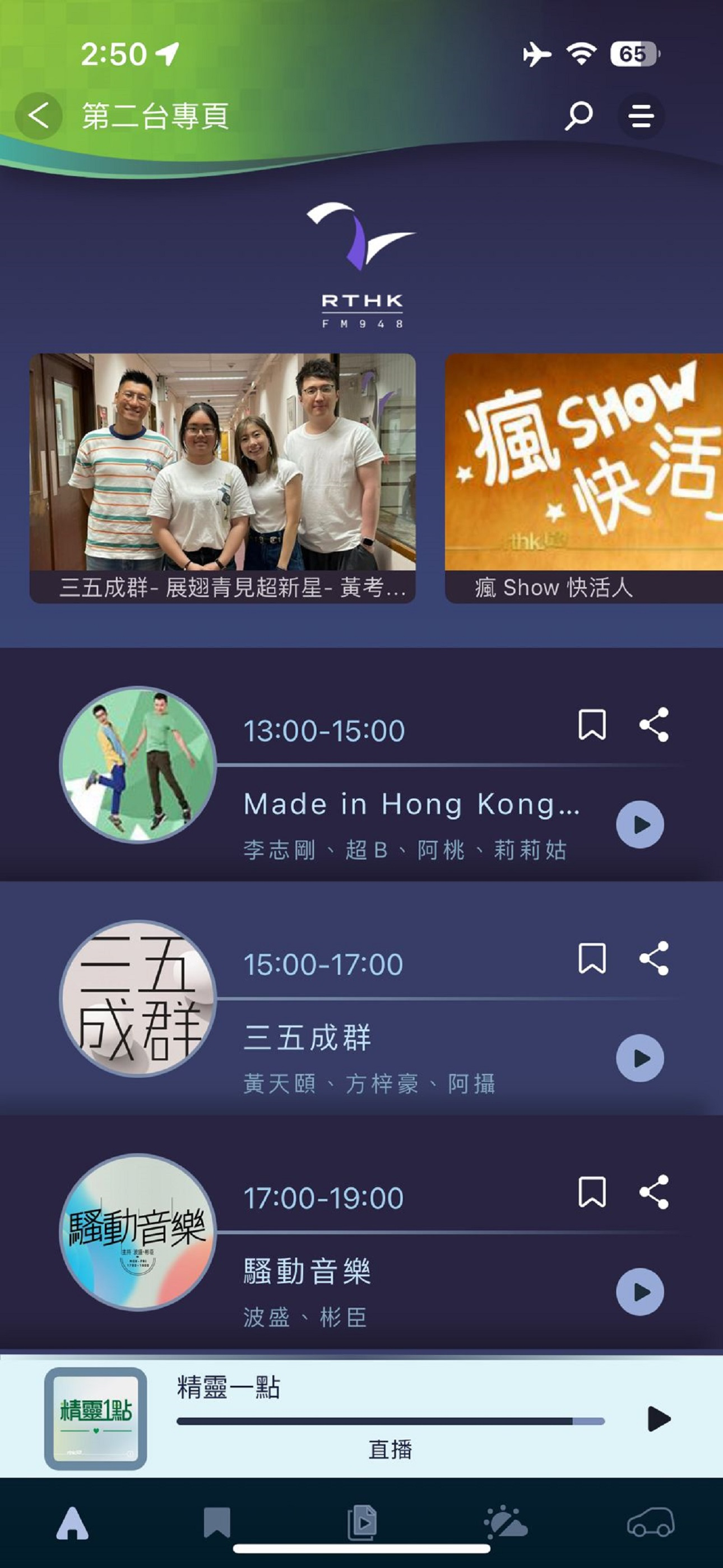Image resolution: width=723 pixels, height=1568 pixels.
Task: Open the hamburger menu
Action: pos(641,116)
